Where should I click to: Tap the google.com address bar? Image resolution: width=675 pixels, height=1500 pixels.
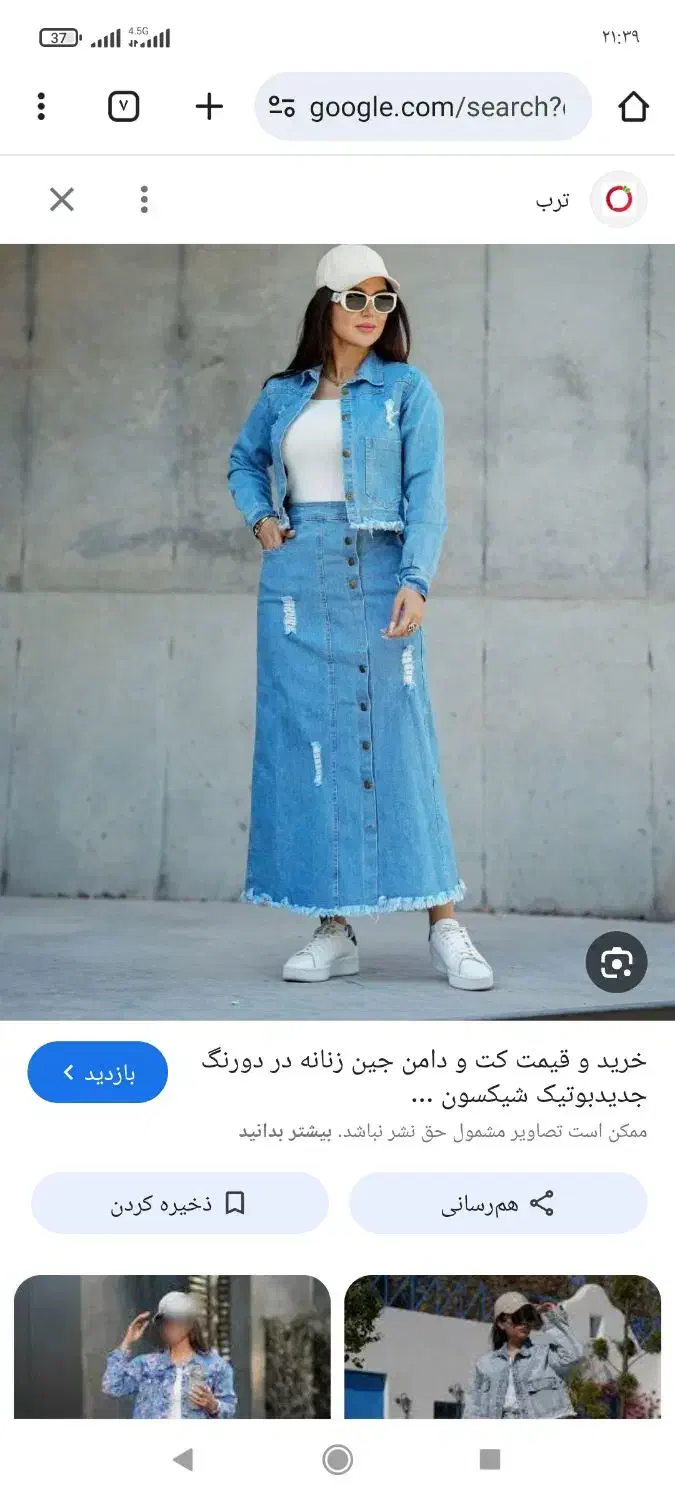[x=423, y=106]
